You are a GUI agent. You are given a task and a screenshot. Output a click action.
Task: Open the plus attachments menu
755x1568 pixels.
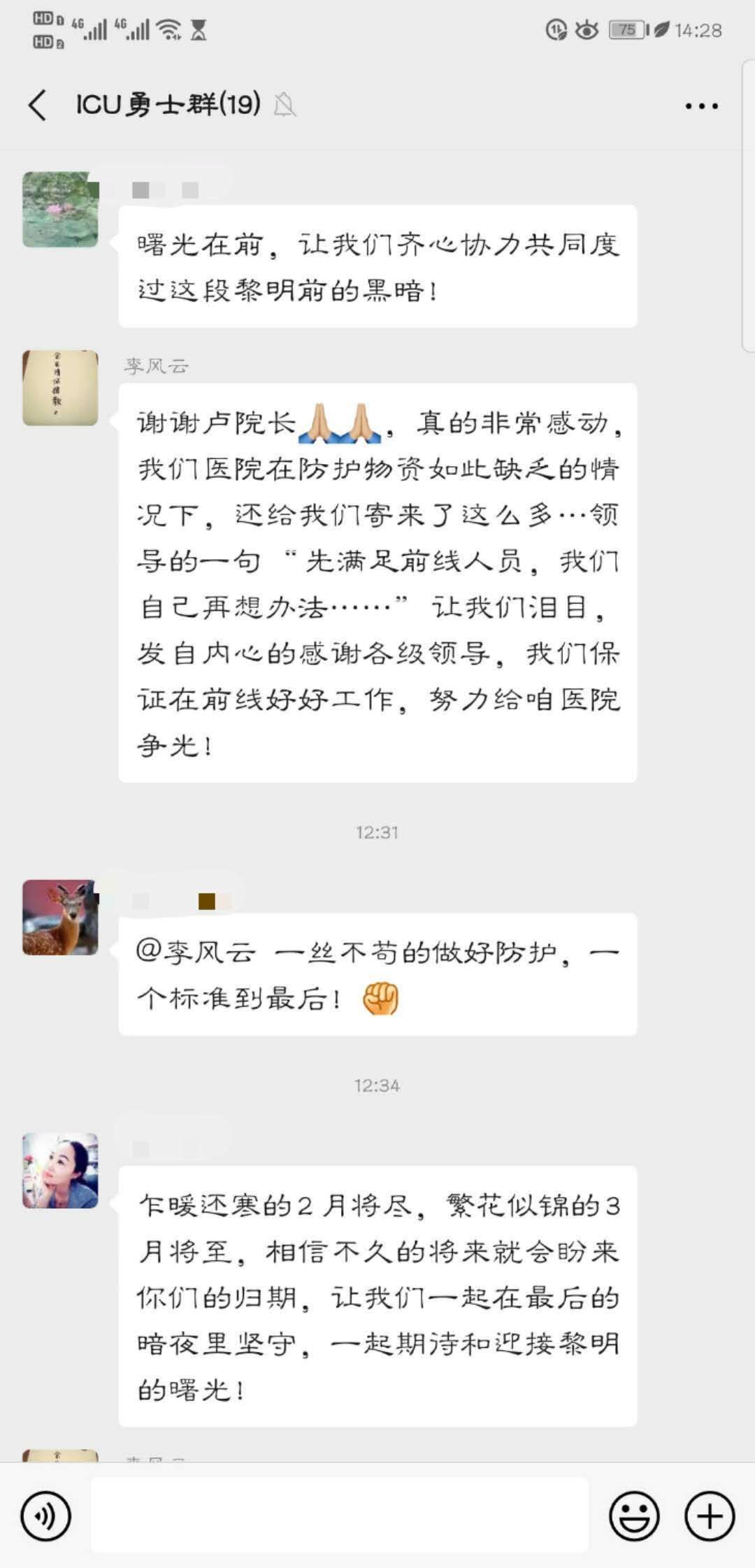(x=710, y=1517)
